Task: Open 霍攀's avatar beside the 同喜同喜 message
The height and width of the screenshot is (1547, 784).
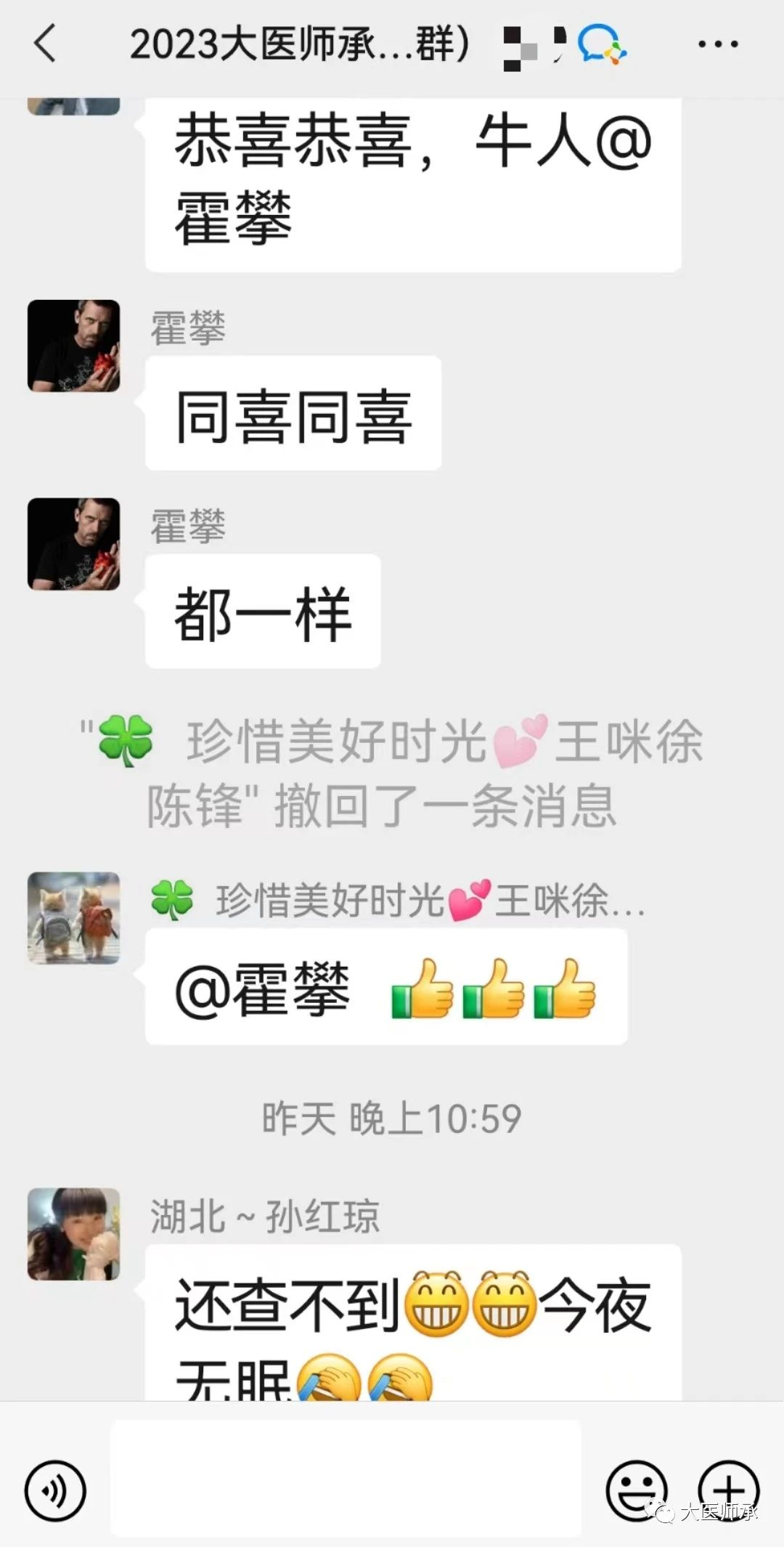Action: pyautogui.click(x=74, y=346)
